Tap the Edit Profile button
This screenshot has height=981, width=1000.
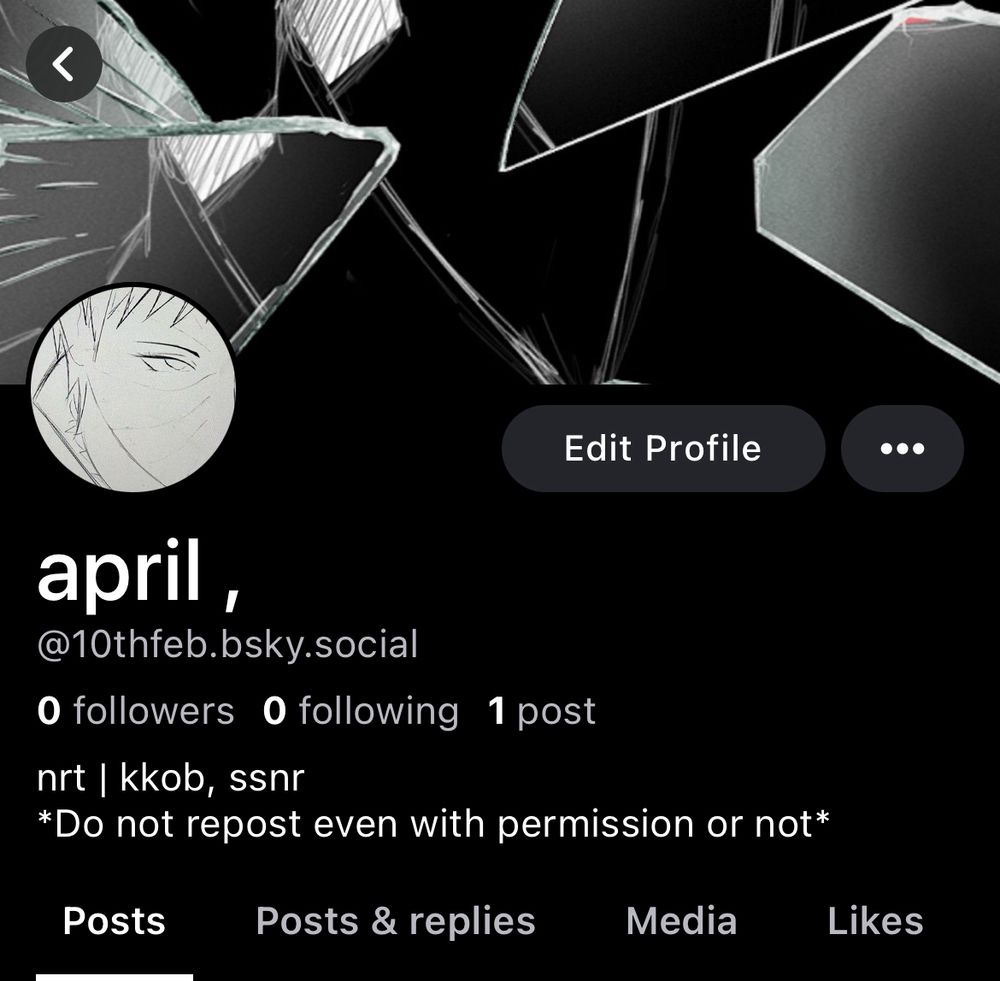[663, 448]
